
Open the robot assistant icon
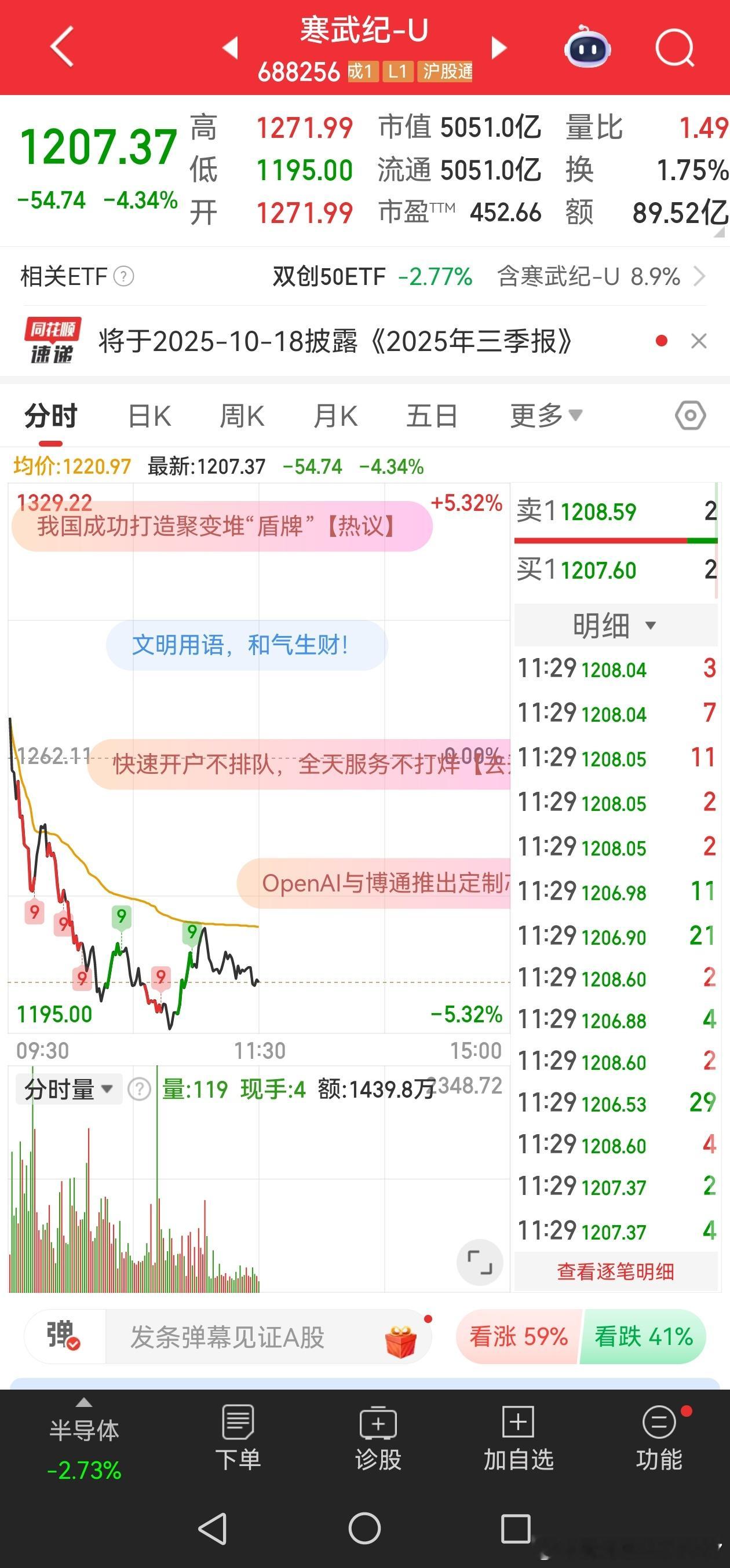click(x=587, y=47)
